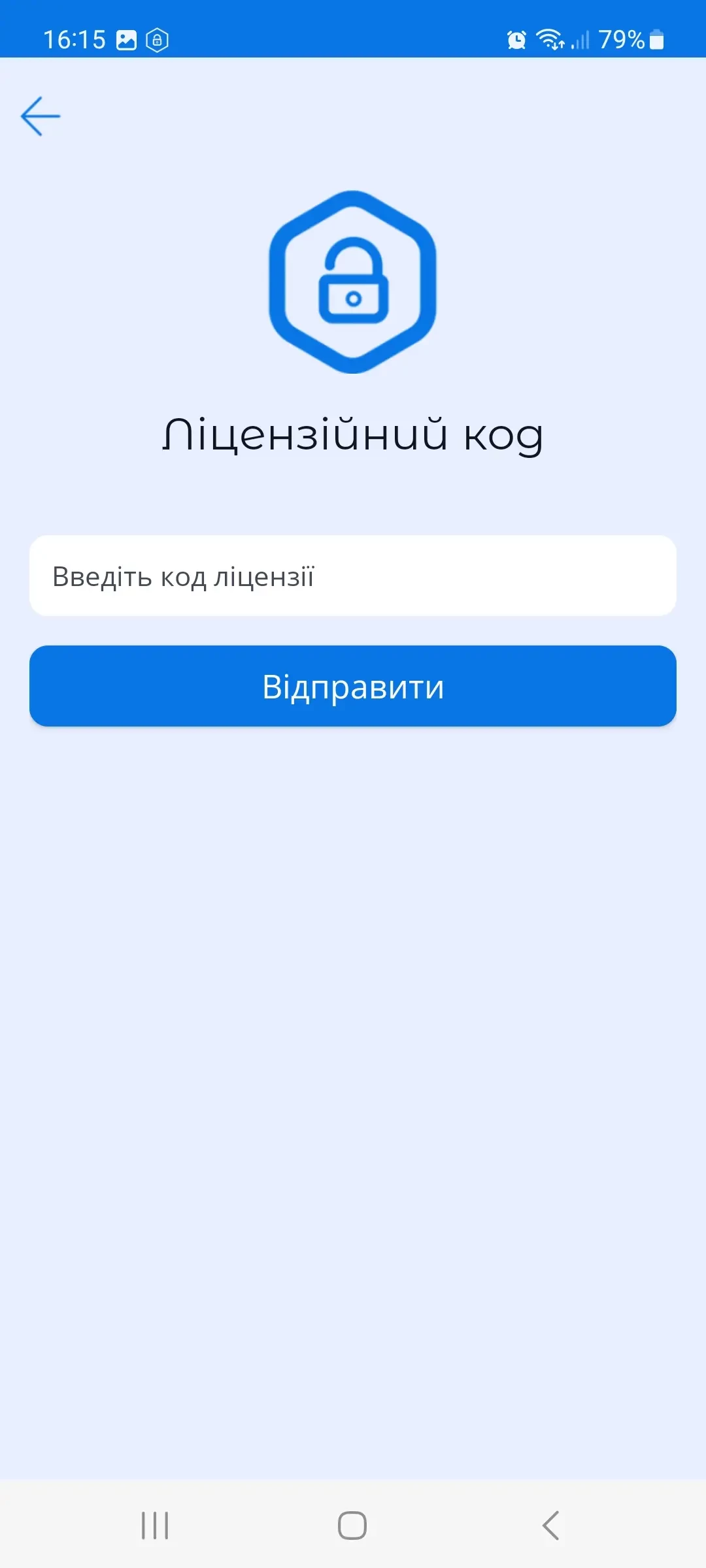Go back using the top arrow
Image resolution: width=706 pixels, height=1568 pixels.
41,116
